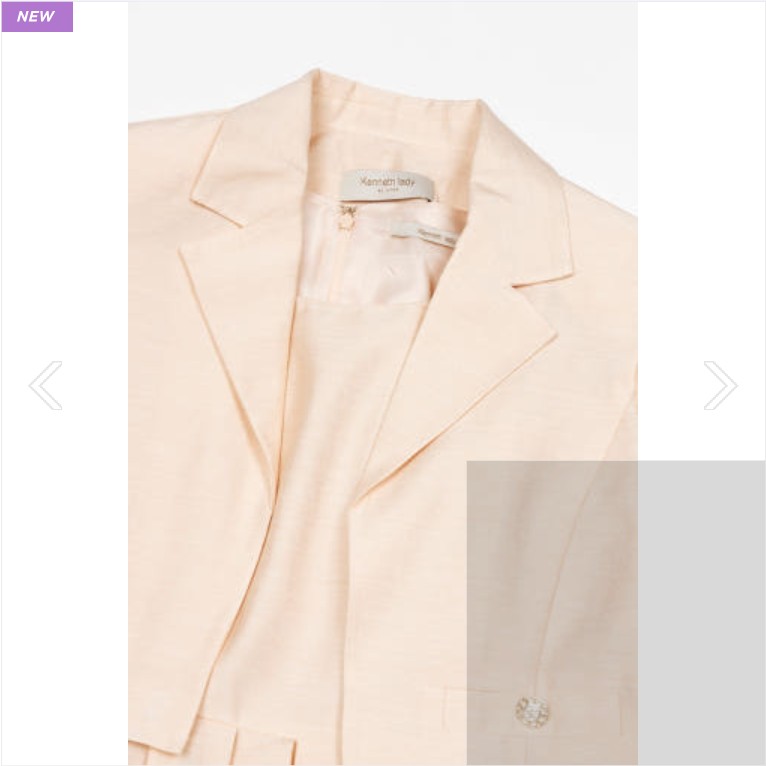The width and height of the screenshot is (766, 766).
Task: Go to the next product image
Action: click(720, 386)
